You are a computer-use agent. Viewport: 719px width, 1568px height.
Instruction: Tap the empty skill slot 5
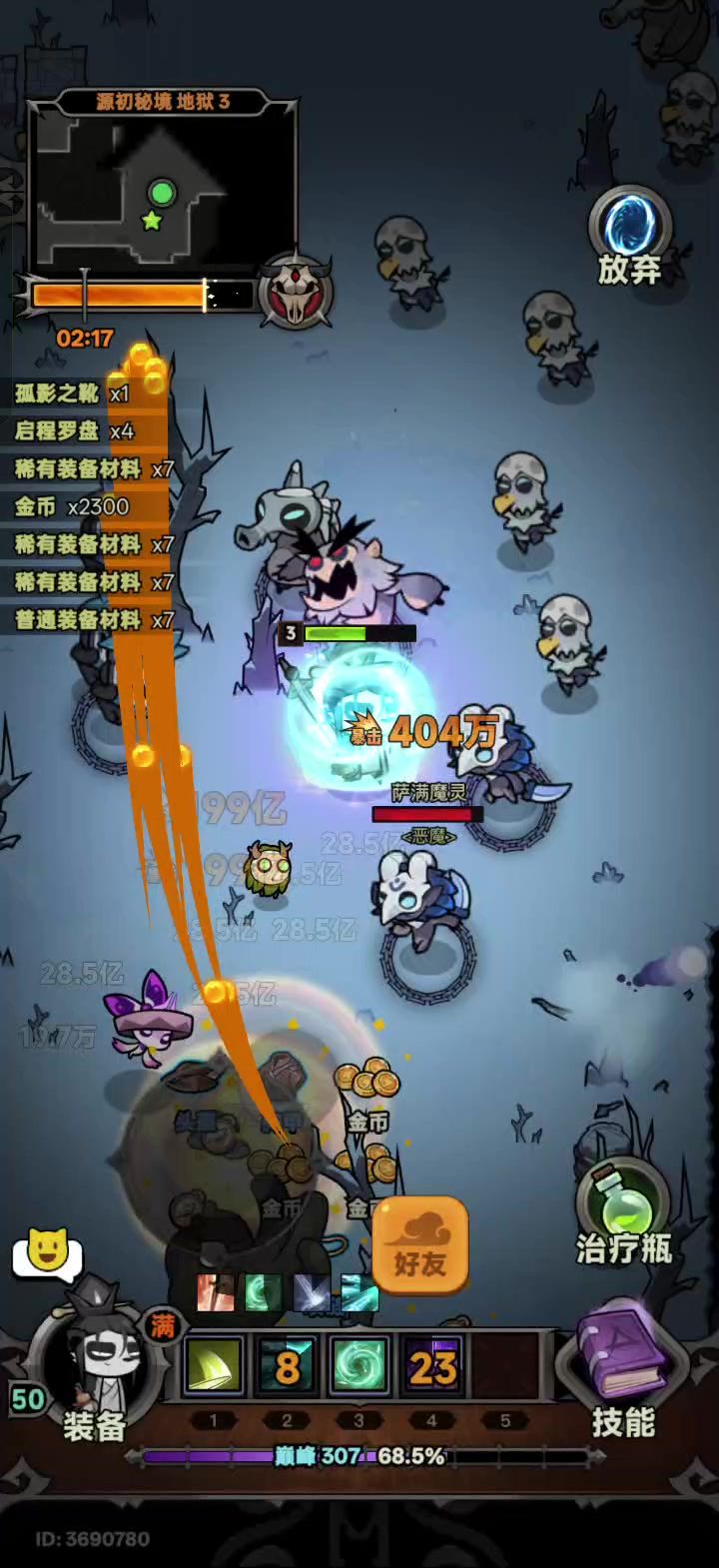click(x=505, y=1366)
